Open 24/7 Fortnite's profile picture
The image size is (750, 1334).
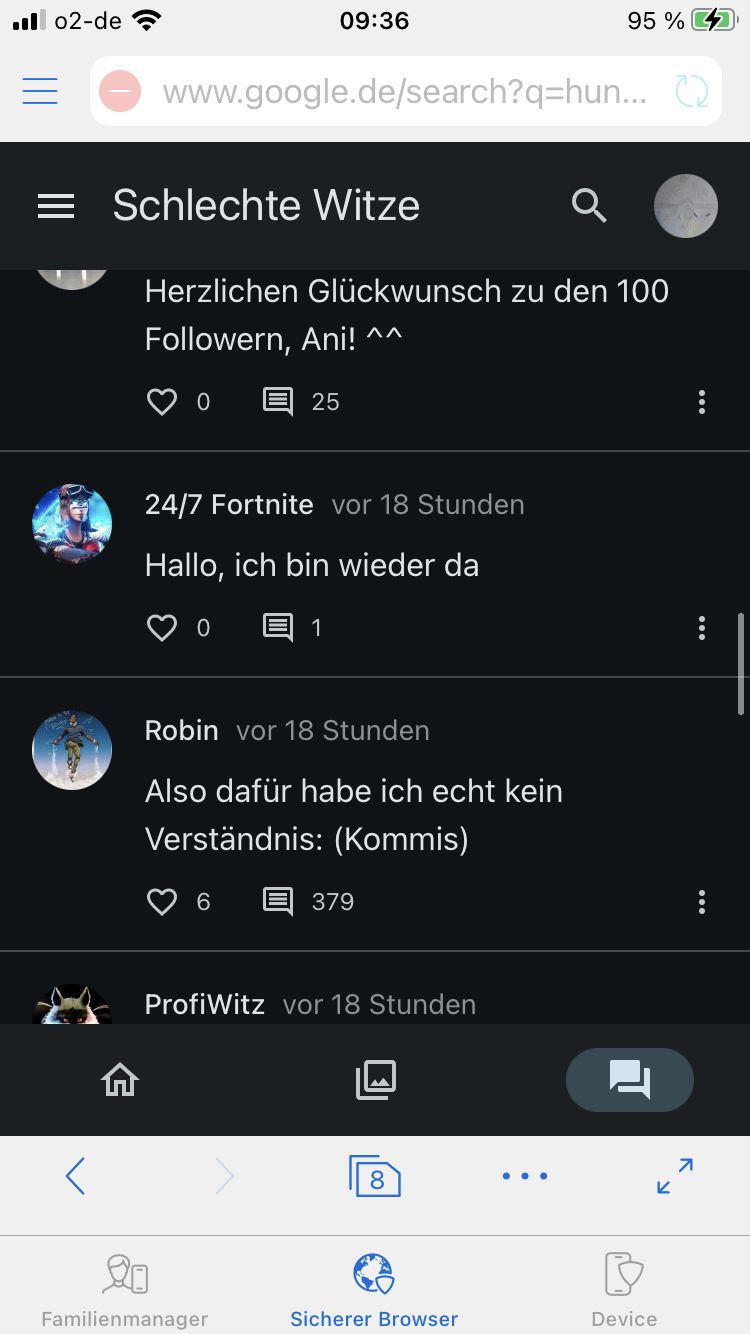[72, 524]
